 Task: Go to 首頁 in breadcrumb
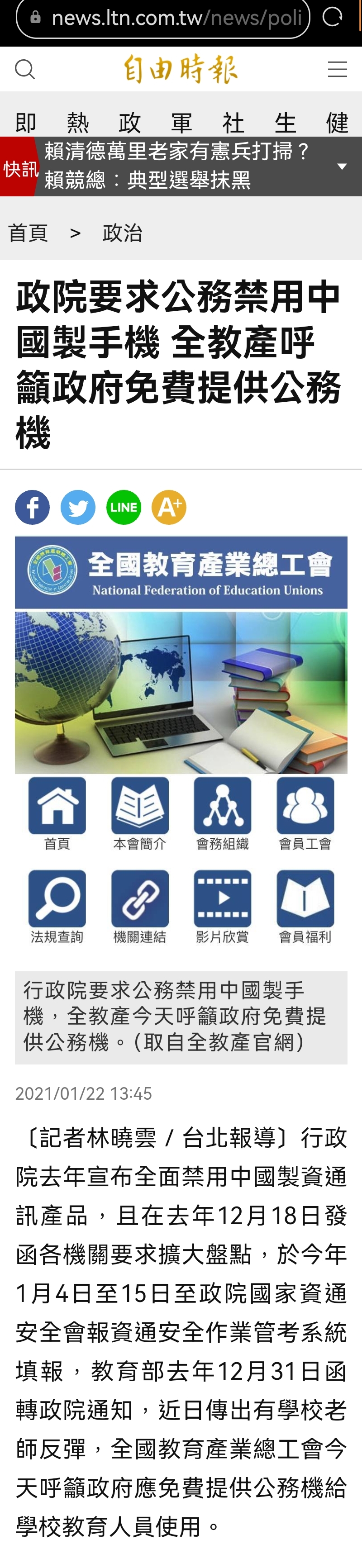tap(28, 233)
